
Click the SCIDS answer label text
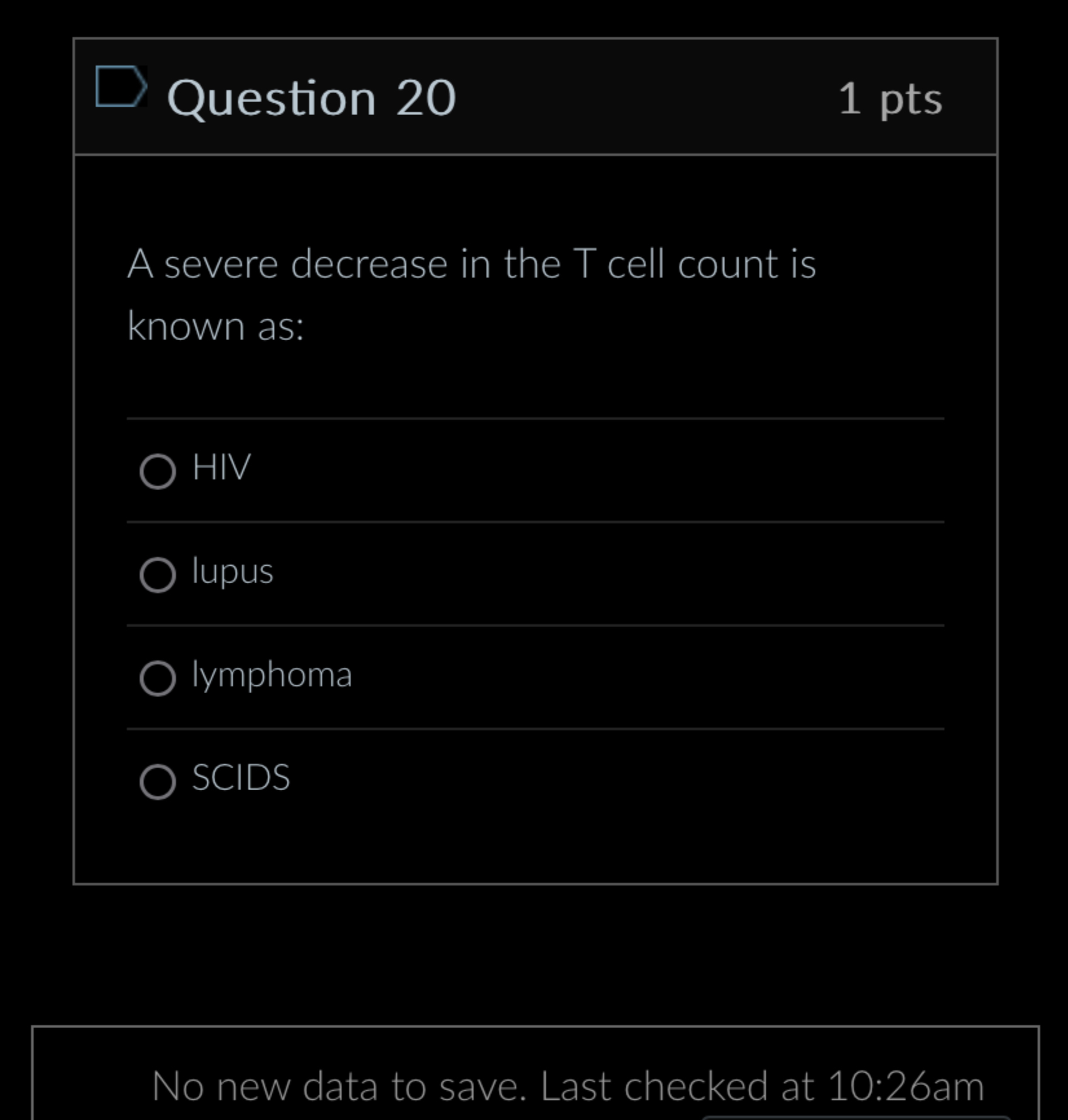point(240,780)
